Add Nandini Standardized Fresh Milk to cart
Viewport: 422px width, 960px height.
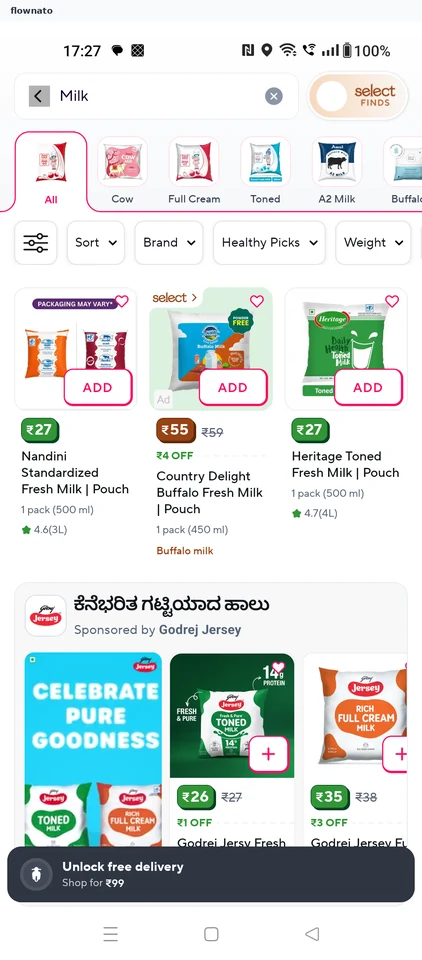tap(98, 388)
